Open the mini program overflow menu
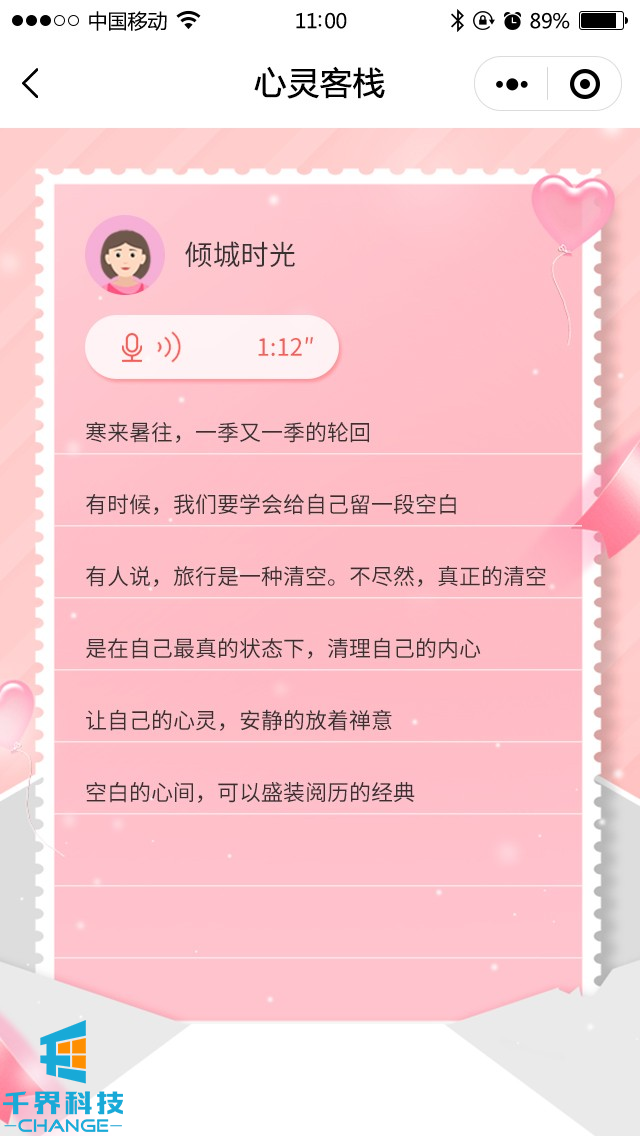 [x=511, y=84]
